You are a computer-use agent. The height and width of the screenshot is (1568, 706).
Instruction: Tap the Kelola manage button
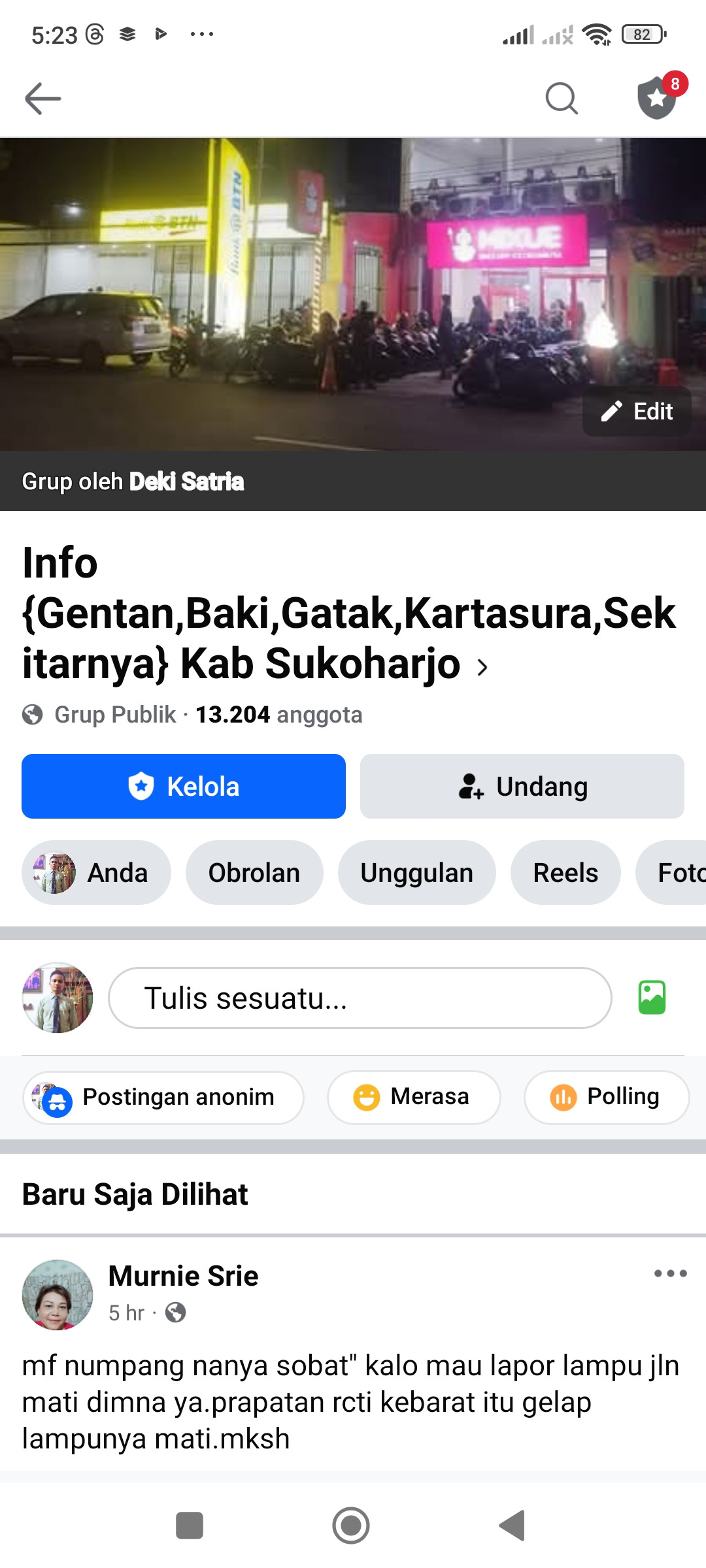184,786
